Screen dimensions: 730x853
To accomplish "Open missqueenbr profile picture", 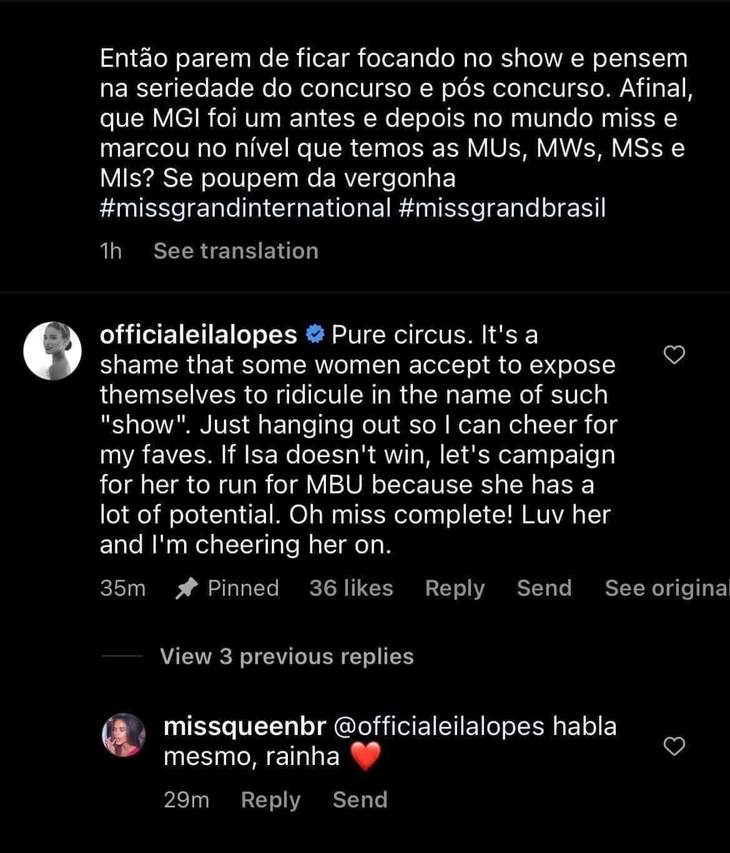I will click(124, 737).
